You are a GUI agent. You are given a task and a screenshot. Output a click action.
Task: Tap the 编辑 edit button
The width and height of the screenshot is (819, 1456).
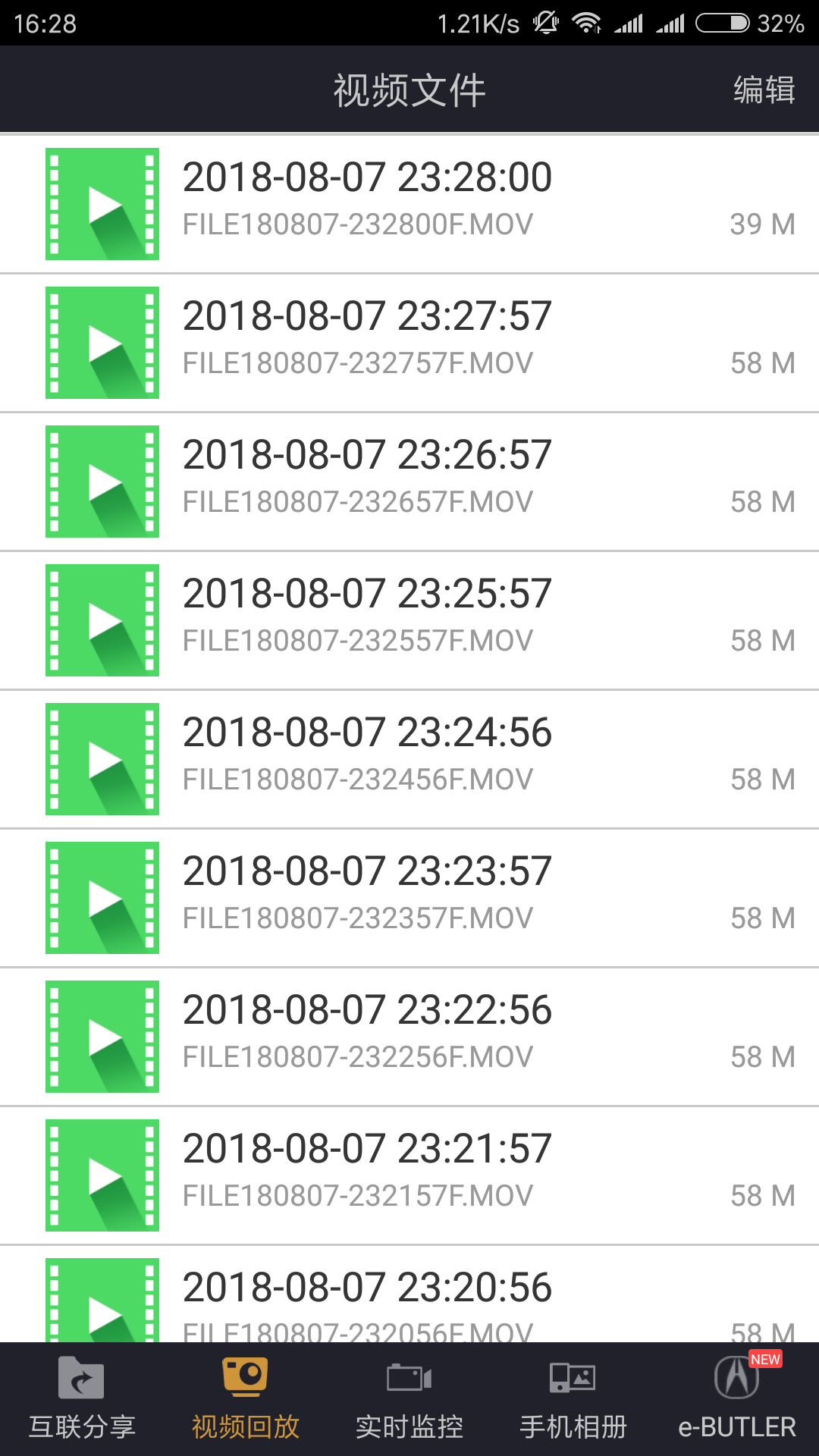(x=764, y=90)
